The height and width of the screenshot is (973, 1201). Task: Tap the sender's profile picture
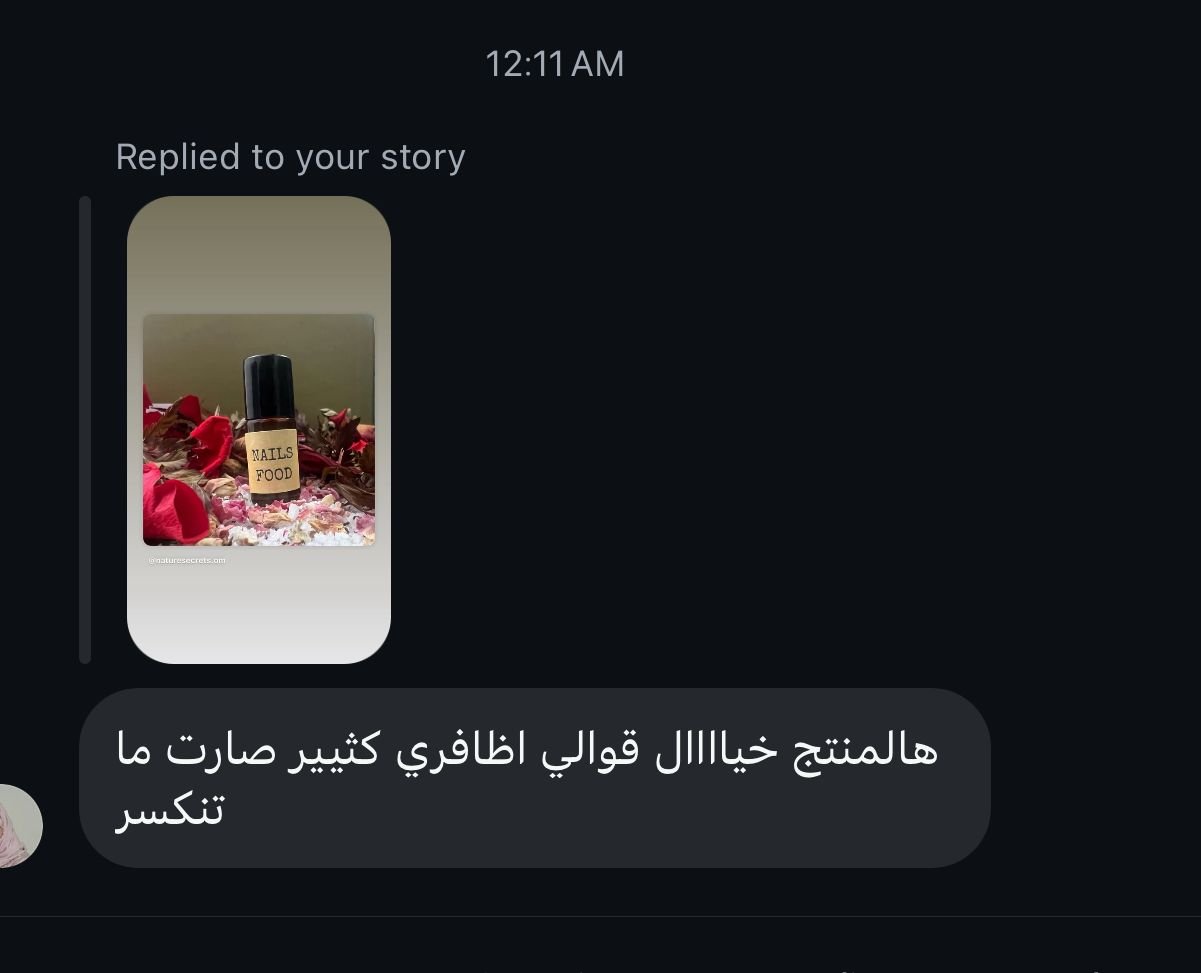(x=18, y=826)
